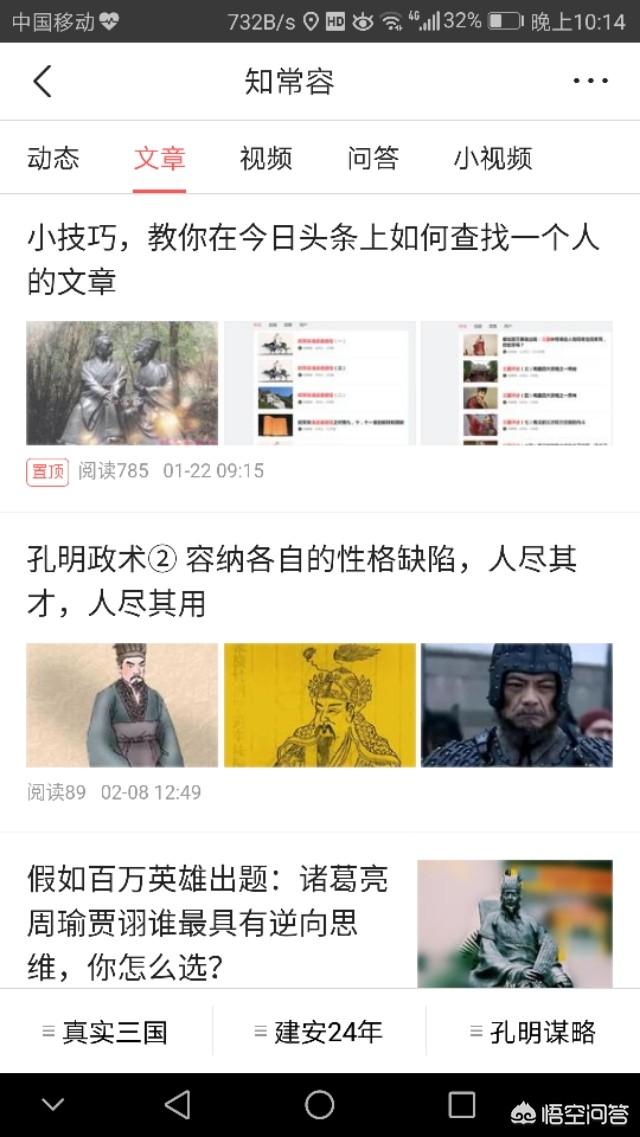
Task: Open article 假如百万英雄出题
Action: (207, 923)
